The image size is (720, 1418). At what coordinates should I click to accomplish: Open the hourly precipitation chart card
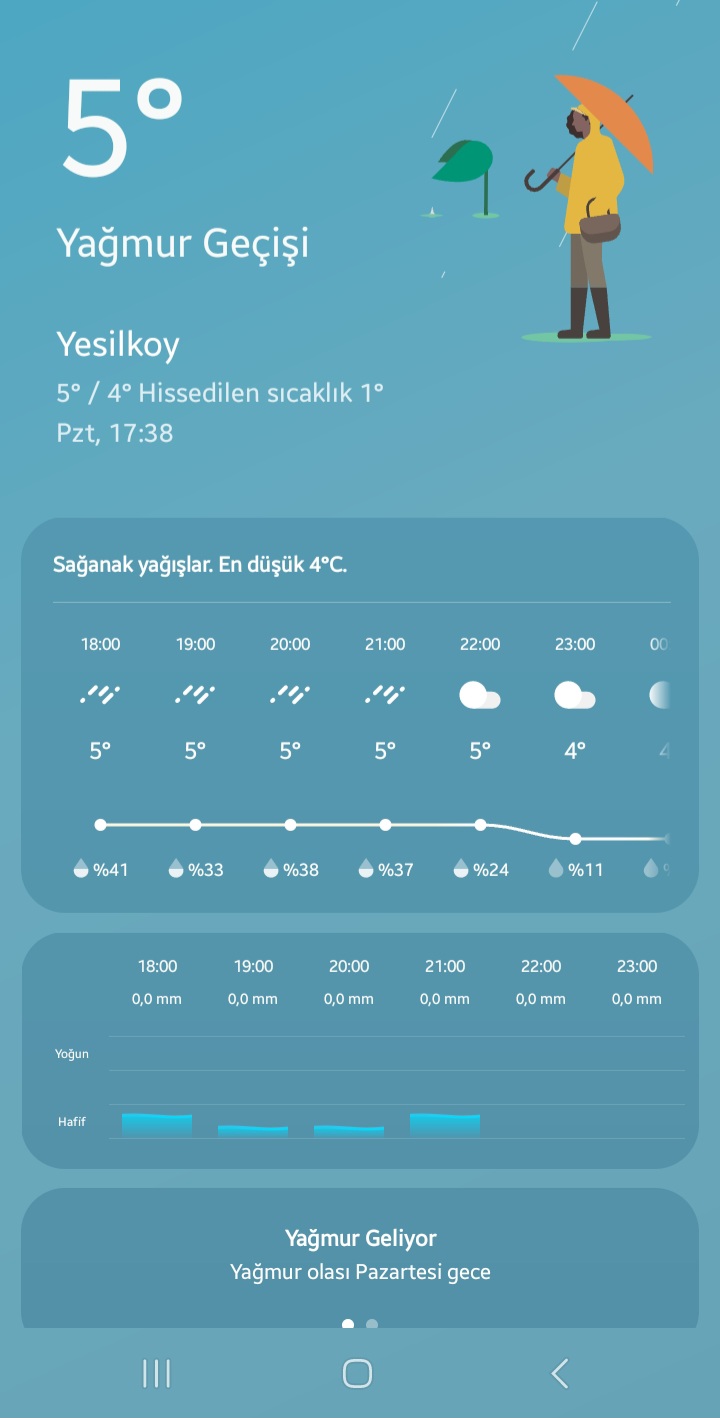(360, 1050)
